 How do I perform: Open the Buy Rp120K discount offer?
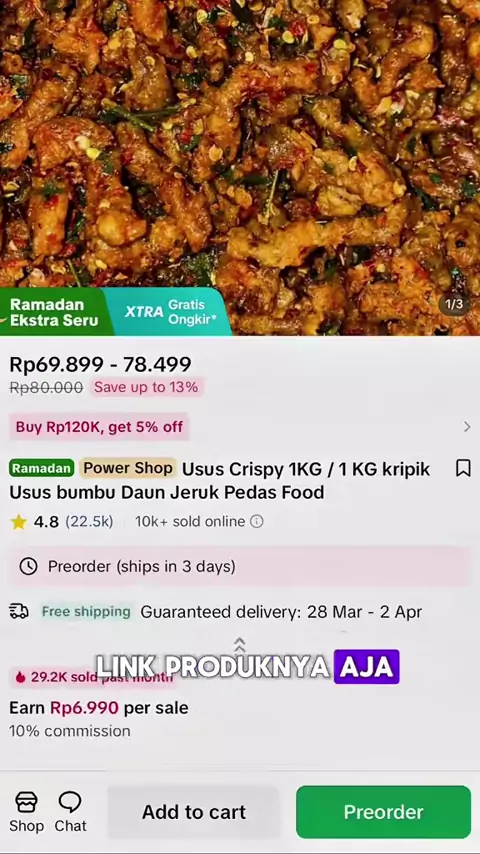(240, 426)
